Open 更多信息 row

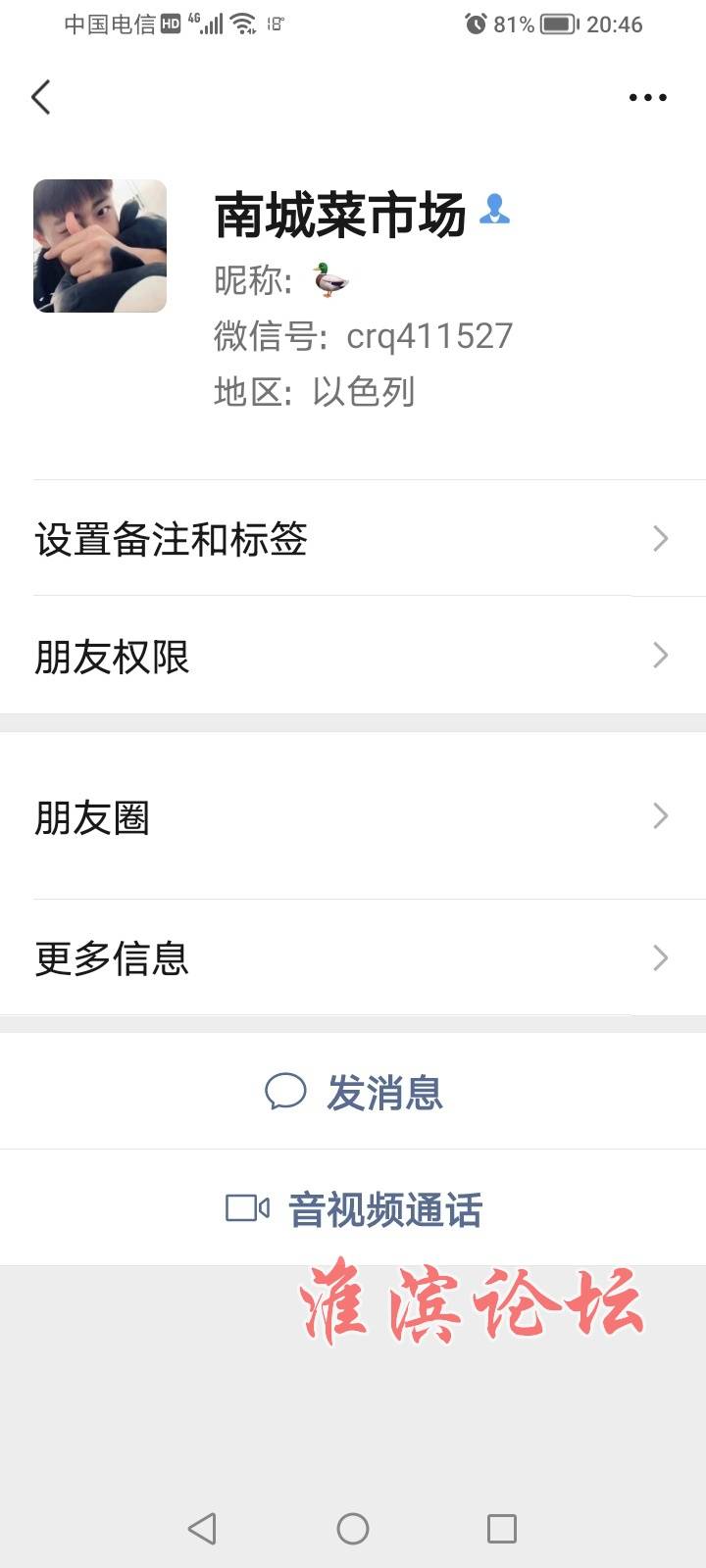353,957
